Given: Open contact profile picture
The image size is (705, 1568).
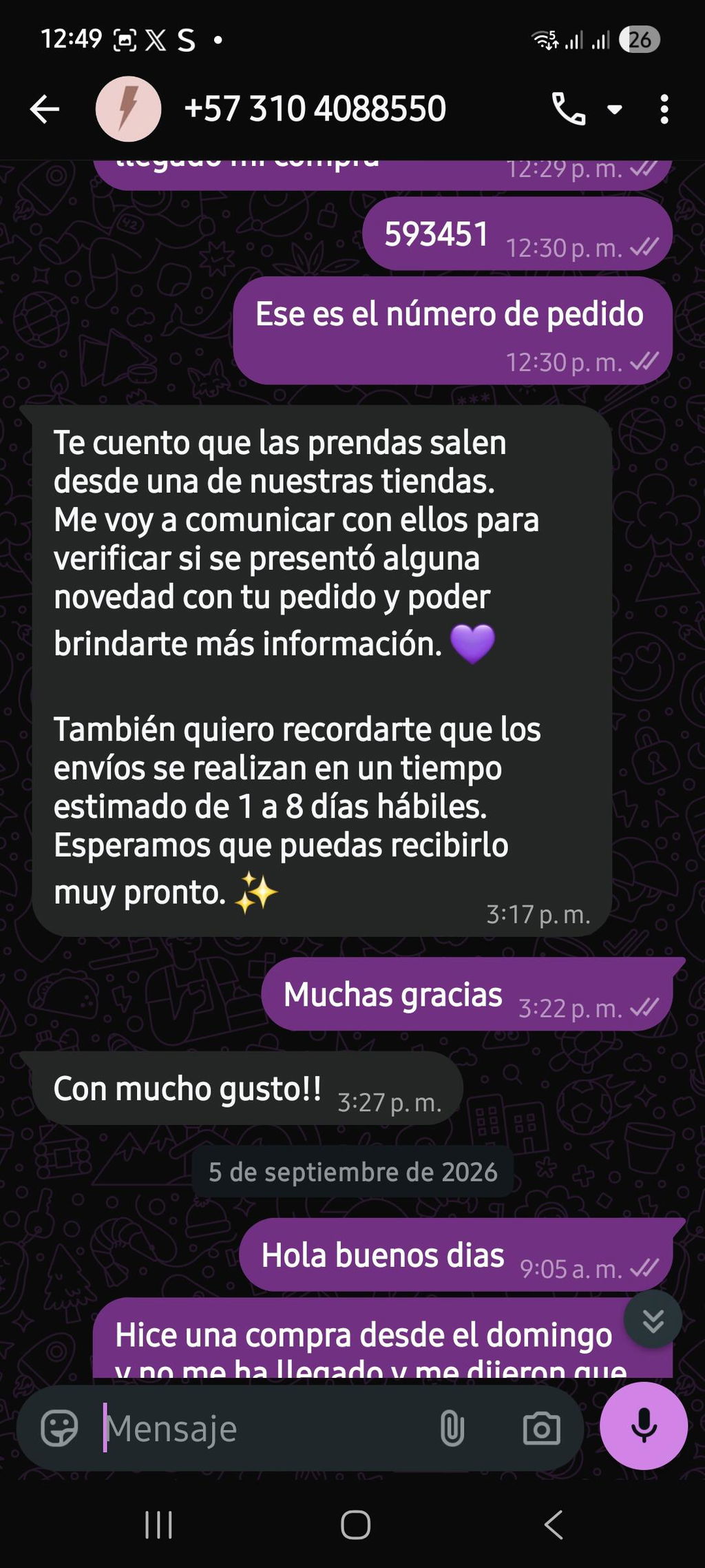Looking at the screenshot, I should pyautogui.click(x=128, y=109).
